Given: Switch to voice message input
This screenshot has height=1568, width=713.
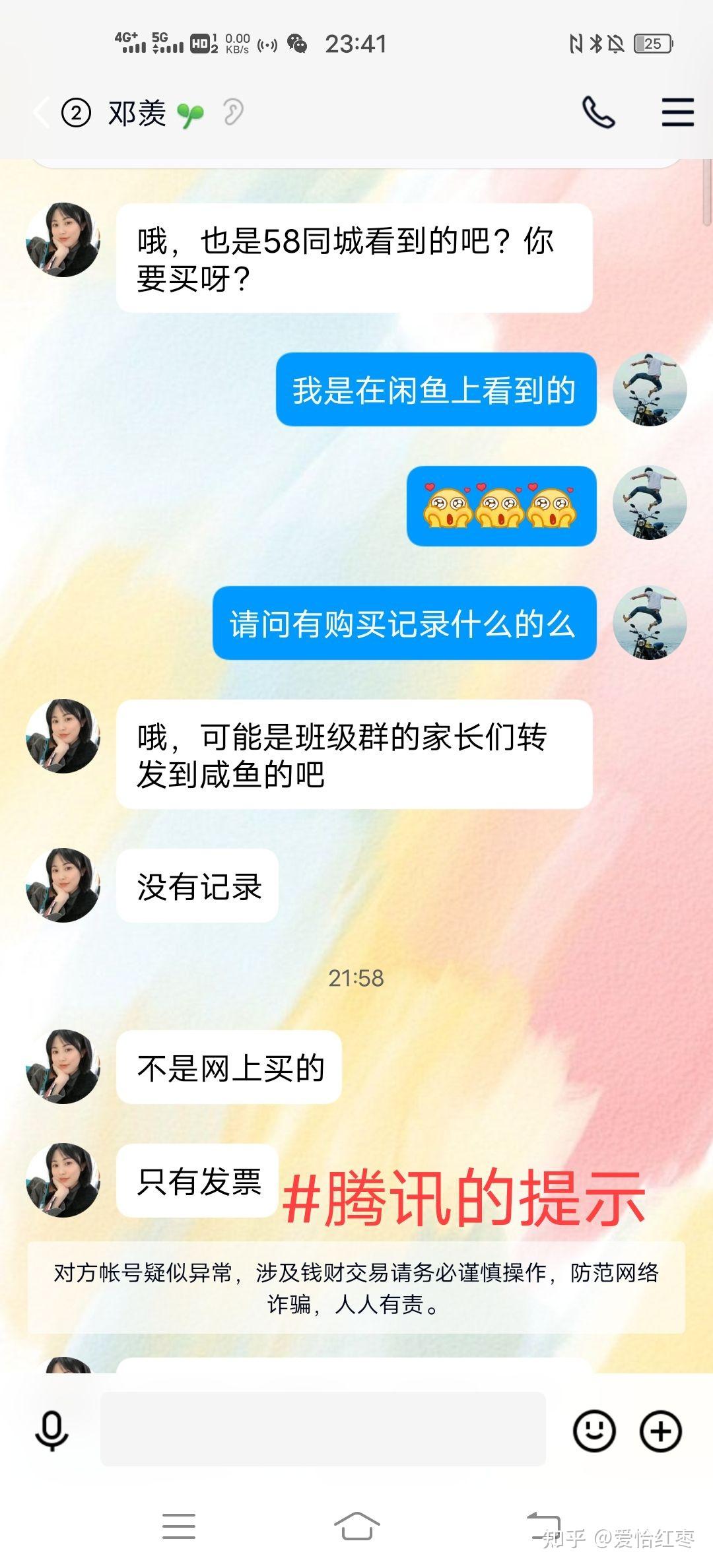Looking at the screenshot, I should click(51, 1431).
